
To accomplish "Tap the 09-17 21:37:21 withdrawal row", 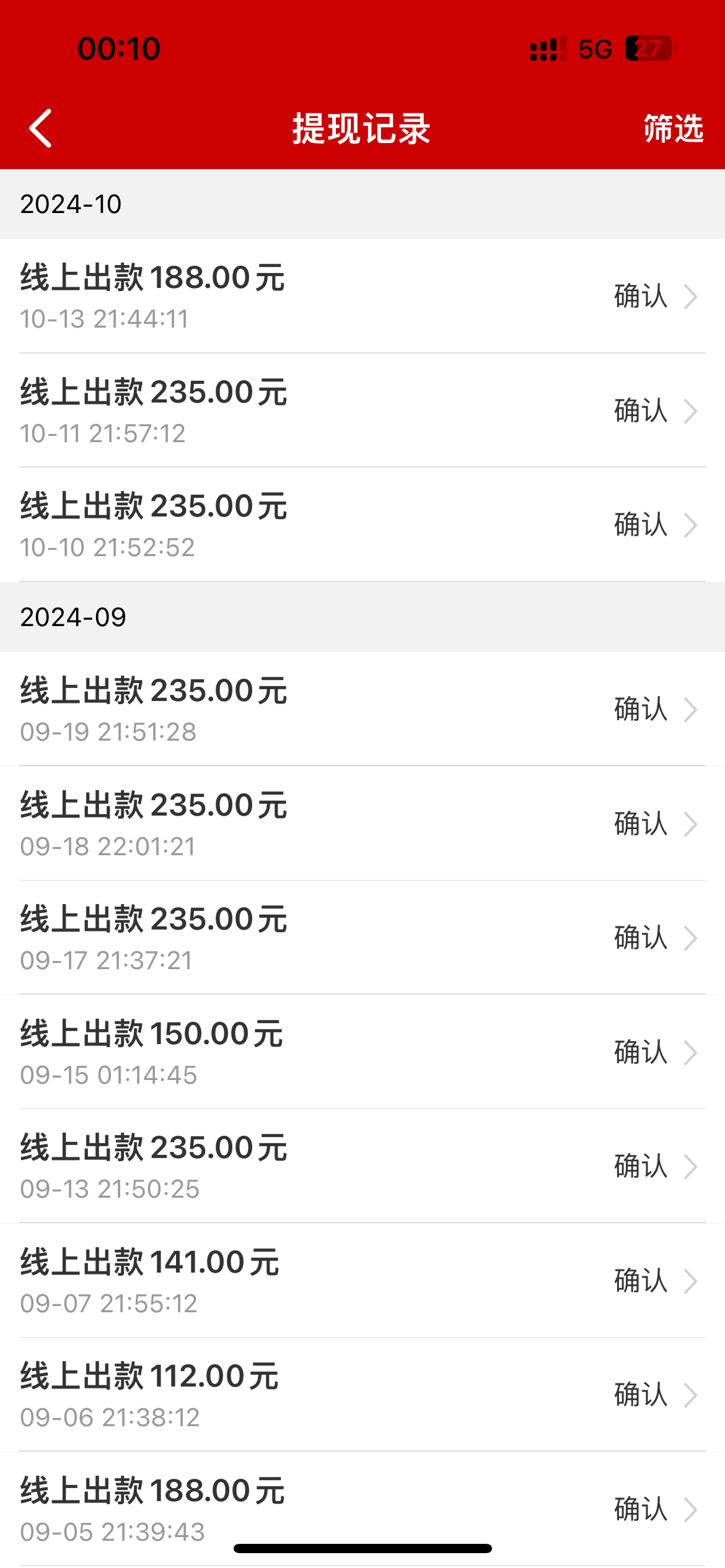I will 362,938.
